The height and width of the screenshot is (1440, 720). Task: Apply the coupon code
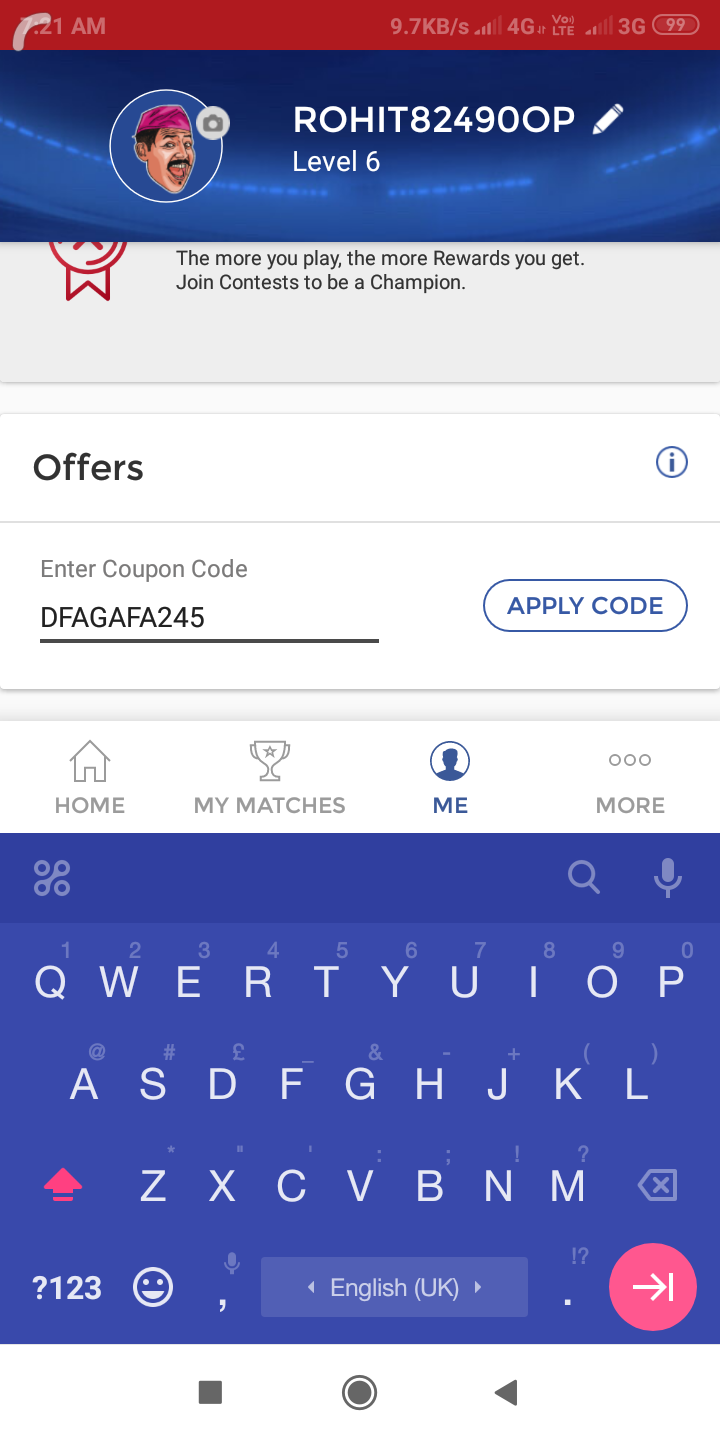585,606
